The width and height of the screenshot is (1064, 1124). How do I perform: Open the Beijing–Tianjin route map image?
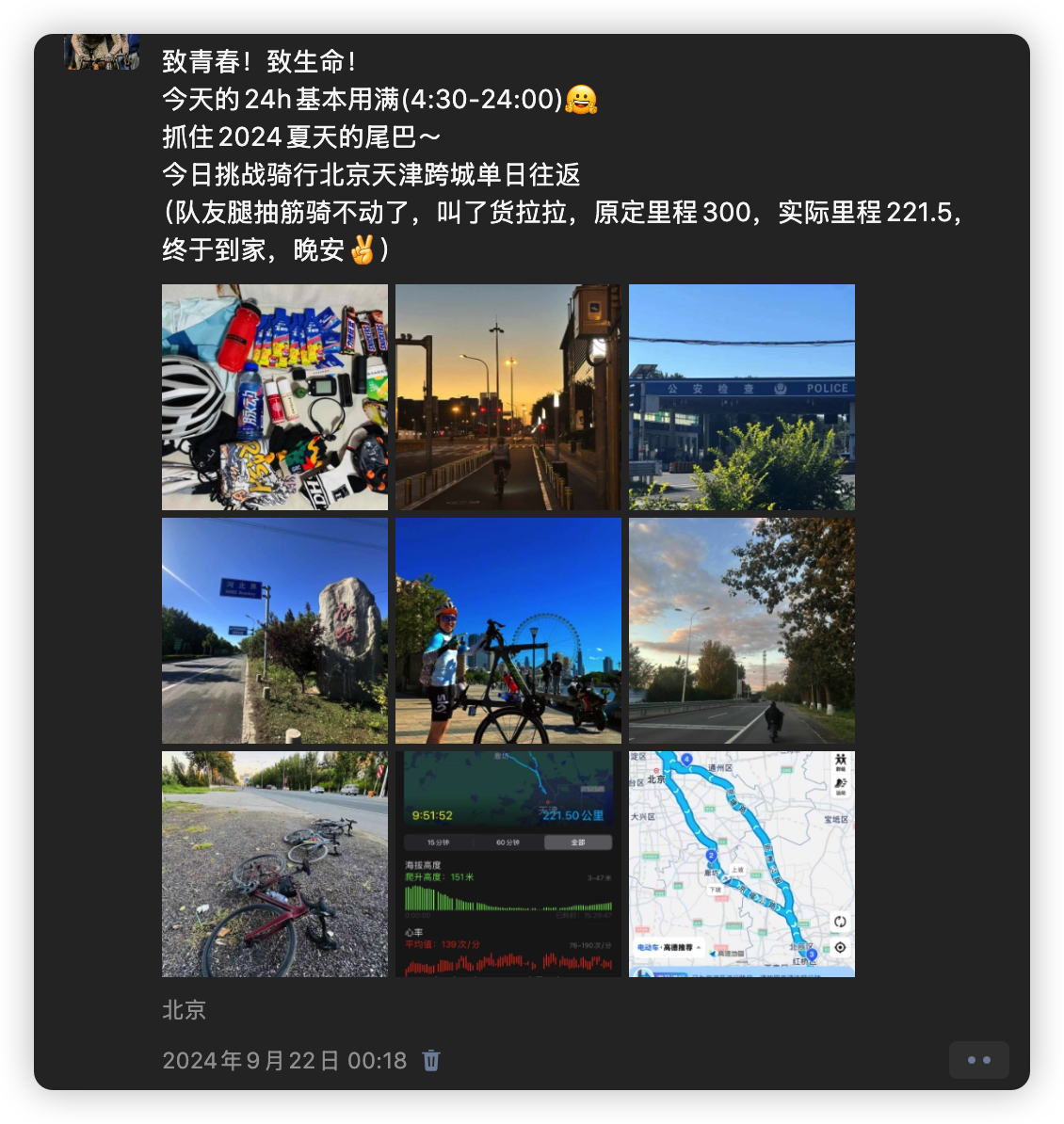pos(742,864)
